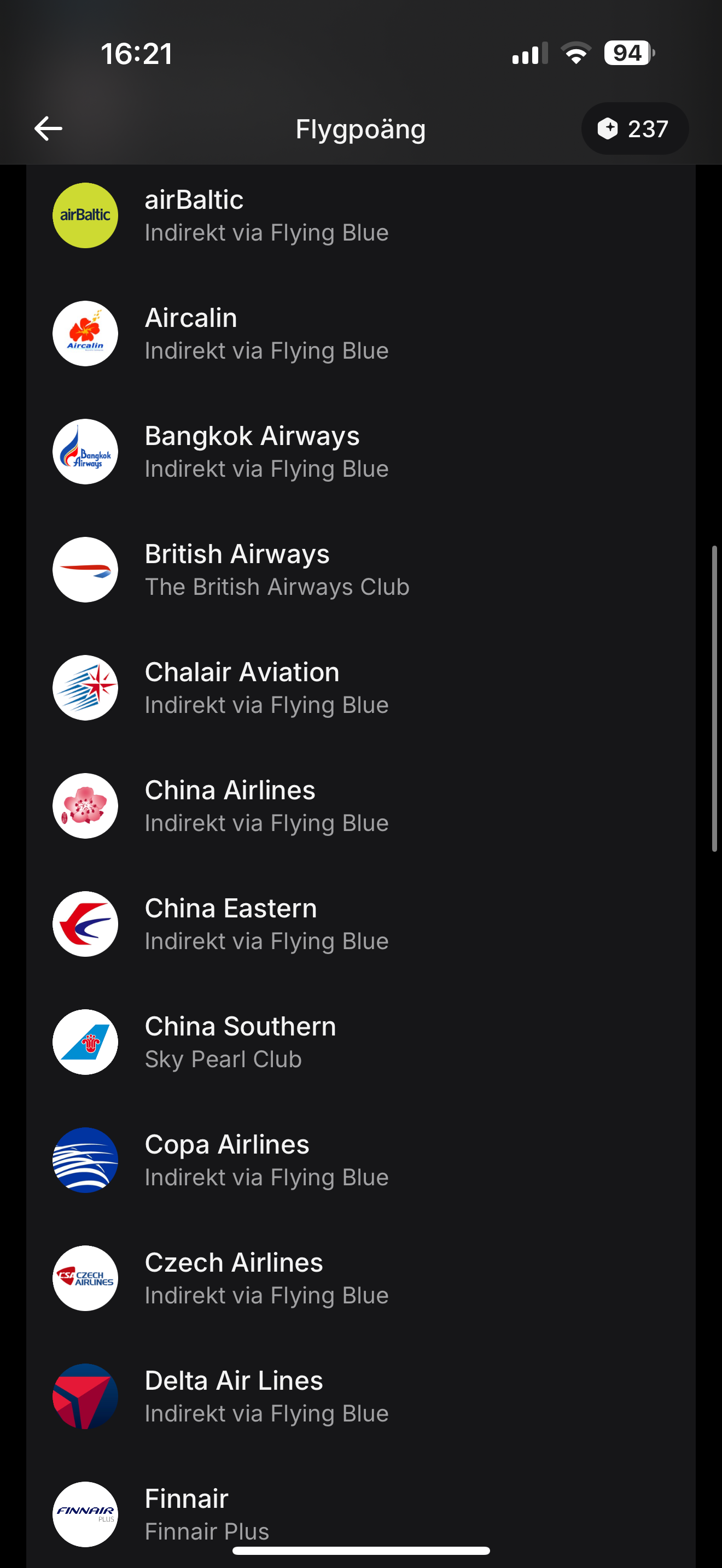Screen dimensions: 722x1568
Task: Choose China Eastern airline
Action: pos(360,924)
